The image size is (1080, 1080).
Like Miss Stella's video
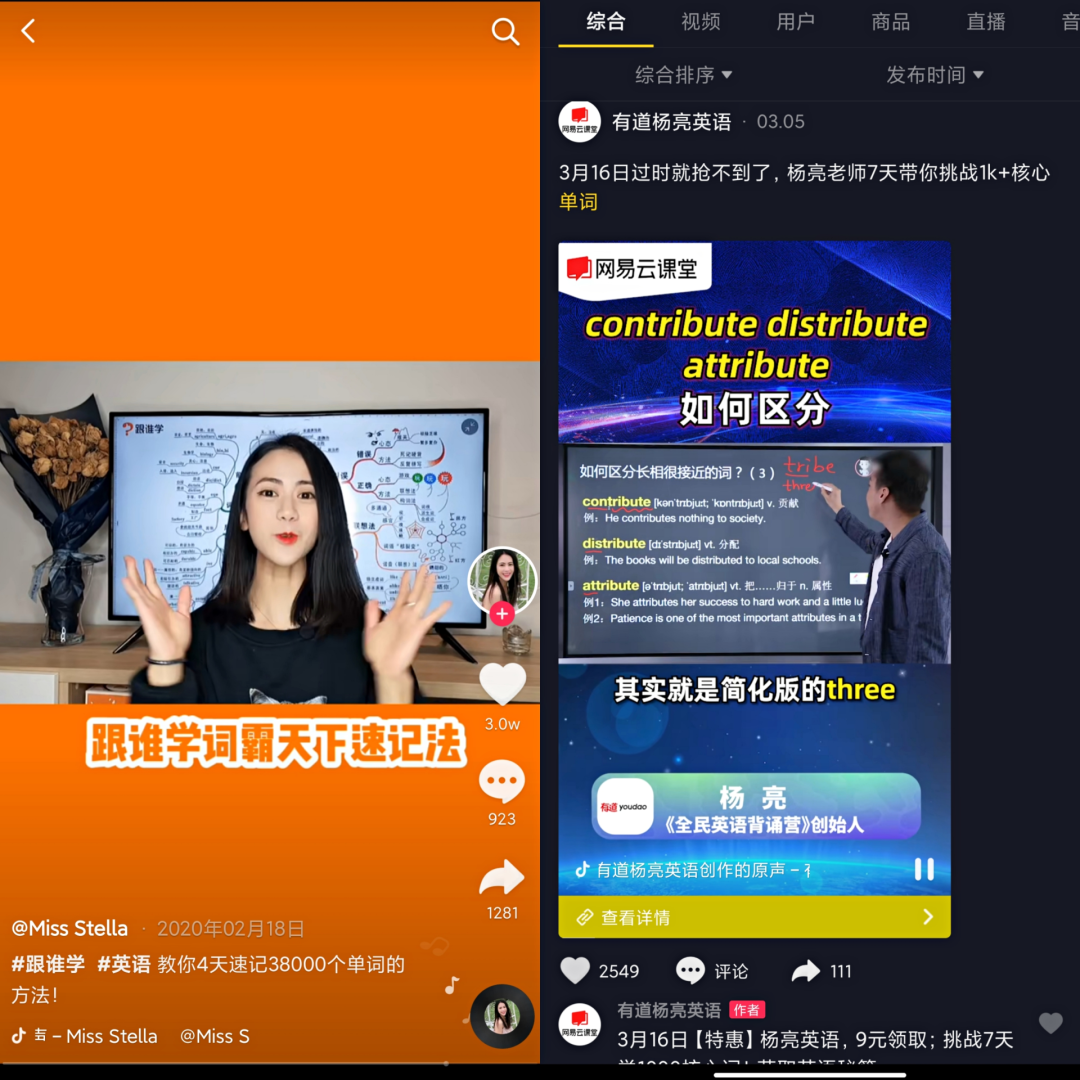(502, 684)
